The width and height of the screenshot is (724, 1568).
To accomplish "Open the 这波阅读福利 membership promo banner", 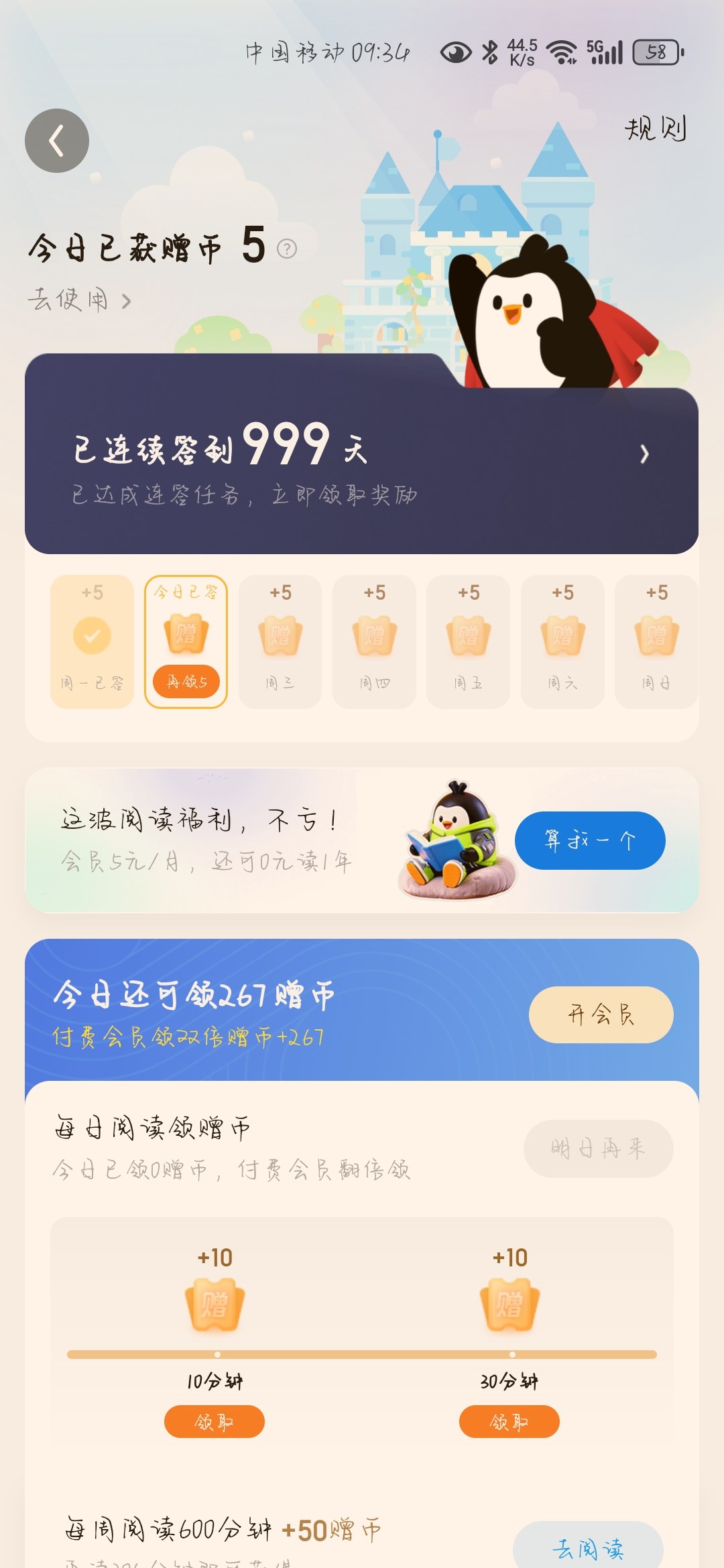I will coord(221,840).
